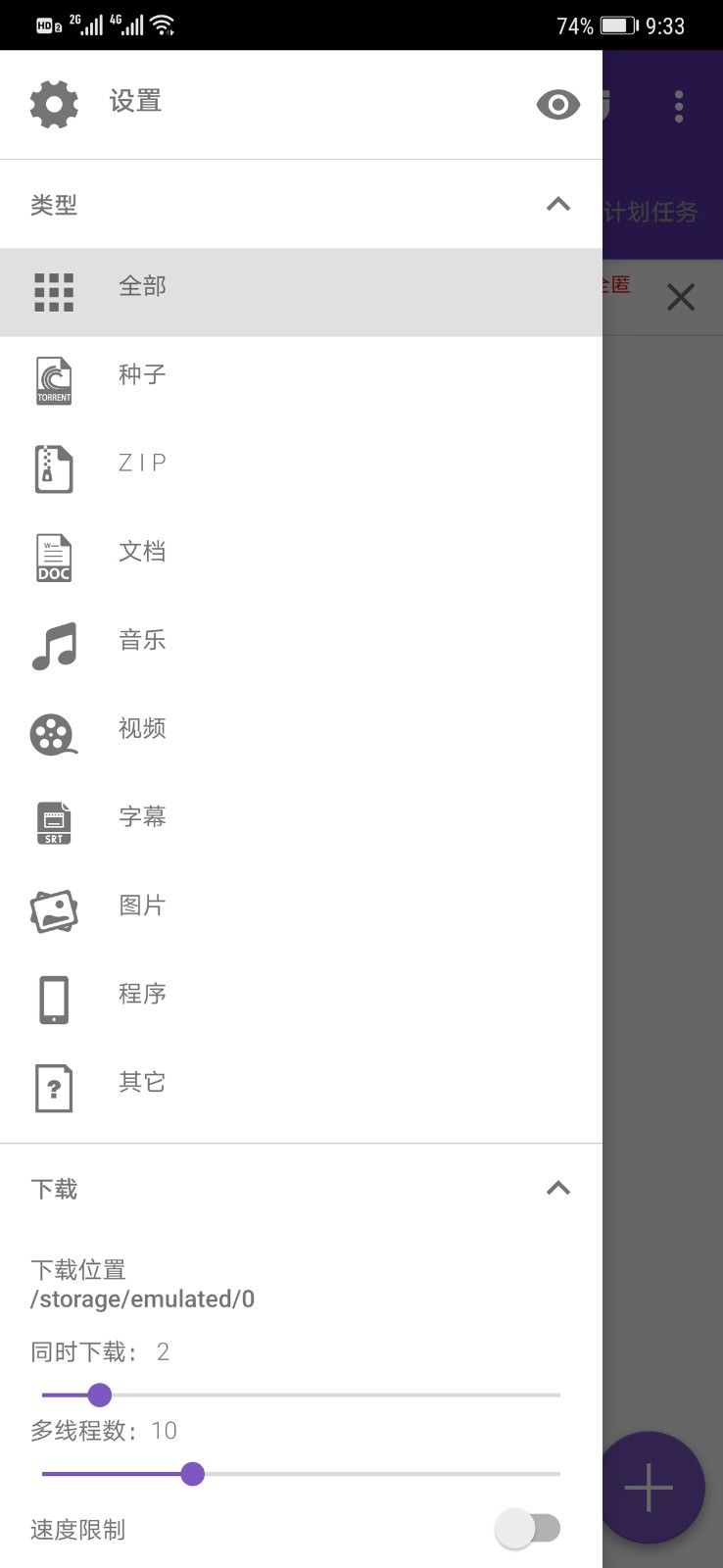Screen dimensions: 723x1568
Task: Set the 多线程数 slider position
Action: [x=301, y=1474]
